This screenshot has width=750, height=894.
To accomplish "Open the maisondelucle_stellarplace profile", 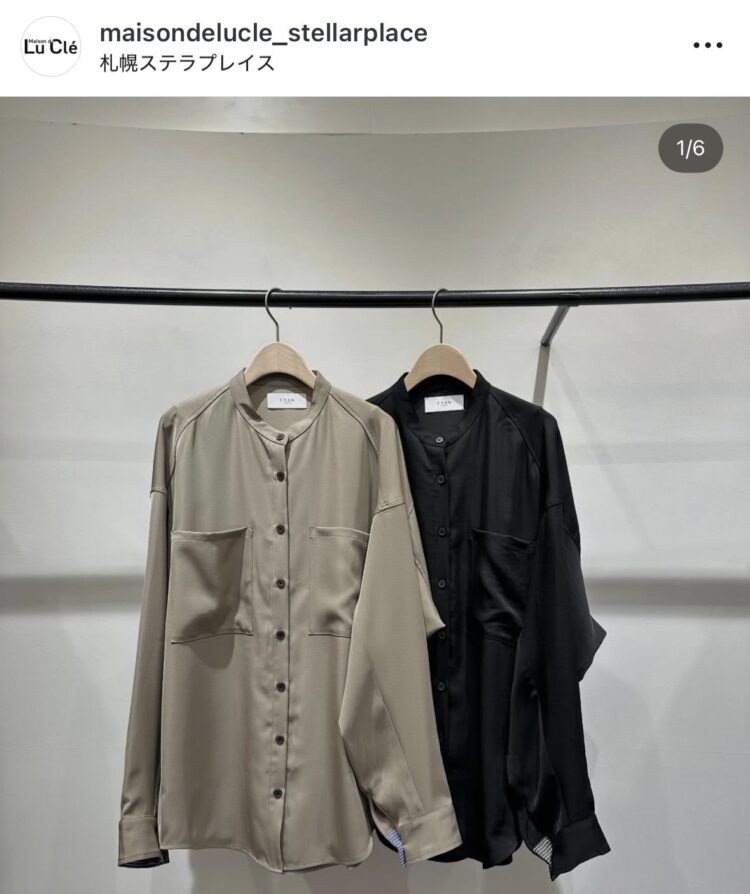I will point(263,33).
